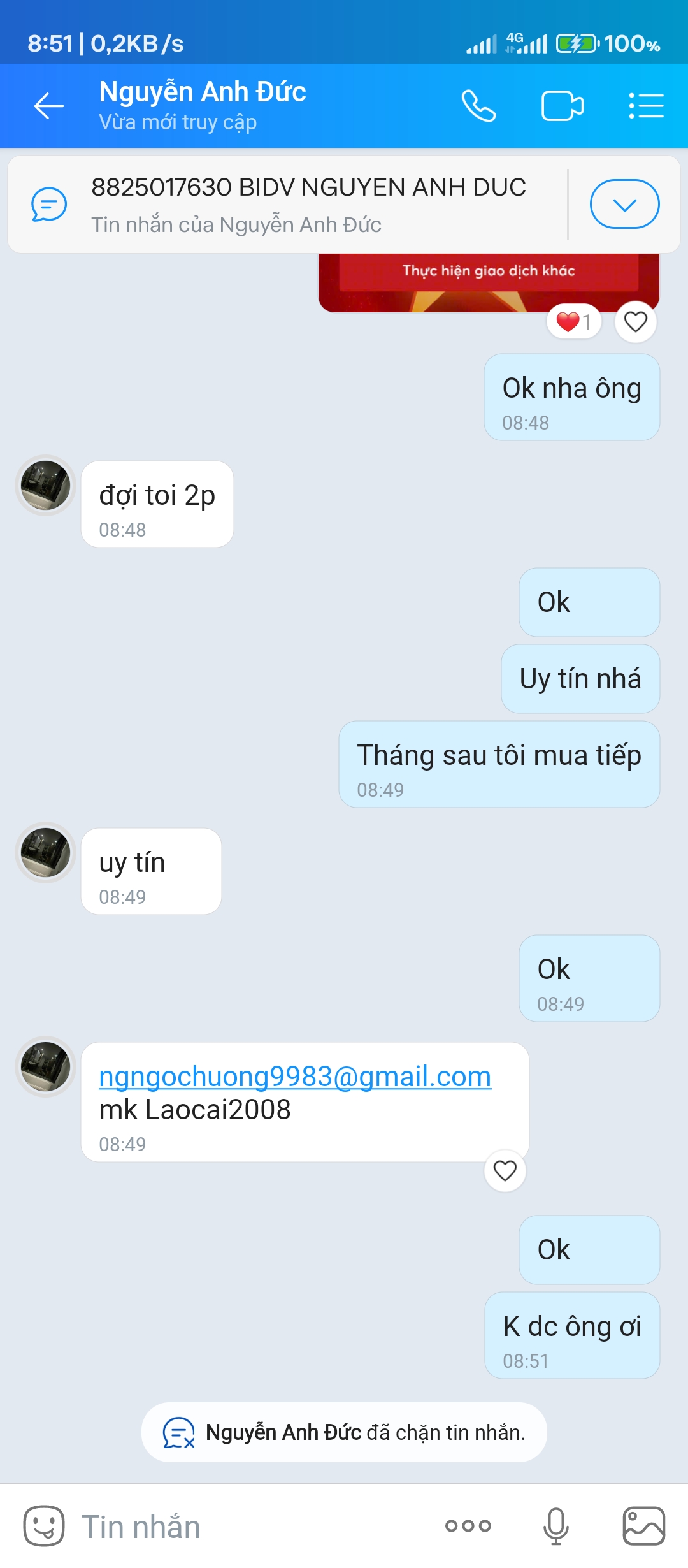Open more attachment options

coord(468,1526)
